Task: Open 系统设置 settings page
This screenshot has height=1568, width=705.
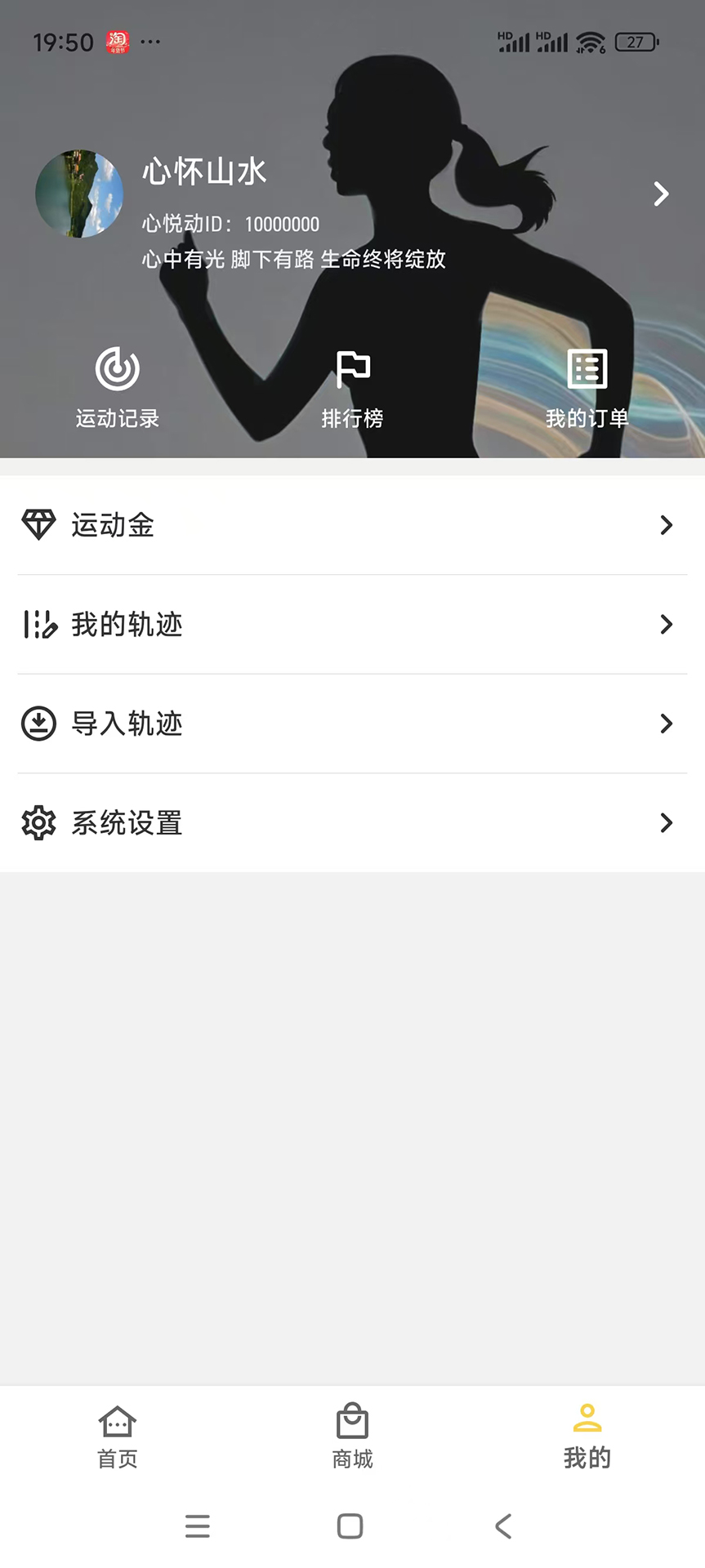Action: tap(127, 823)
